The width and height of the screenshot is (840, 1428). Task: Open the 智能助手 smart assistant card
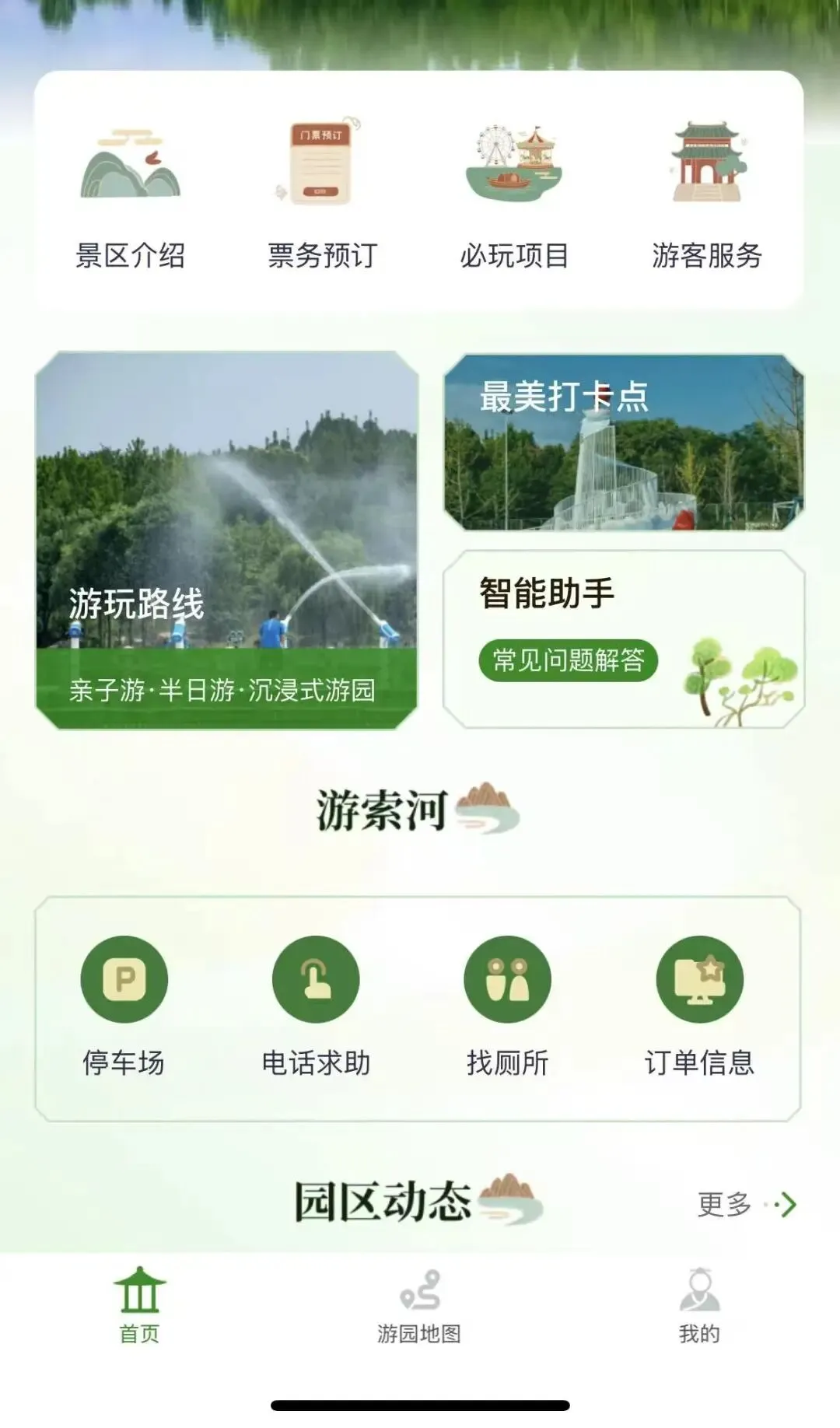(624, 639)
